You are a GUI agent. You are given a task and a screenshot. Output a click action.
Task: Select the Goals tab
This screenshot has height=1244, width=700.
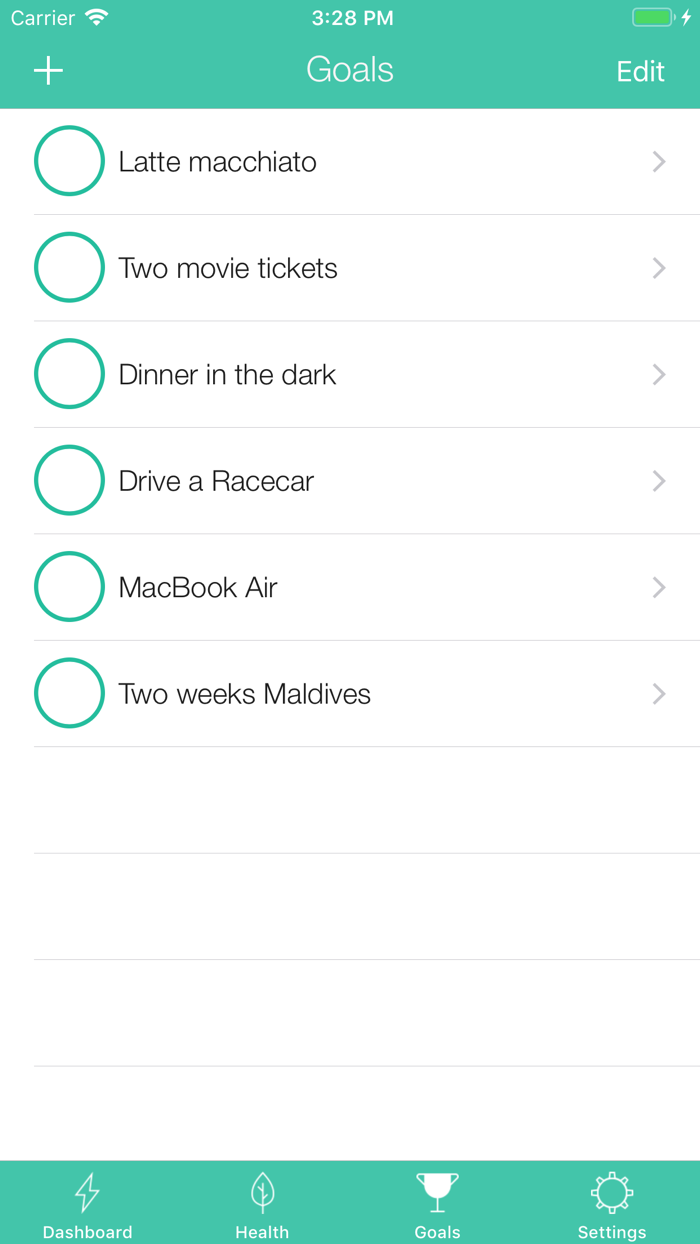coord(437,1203)
